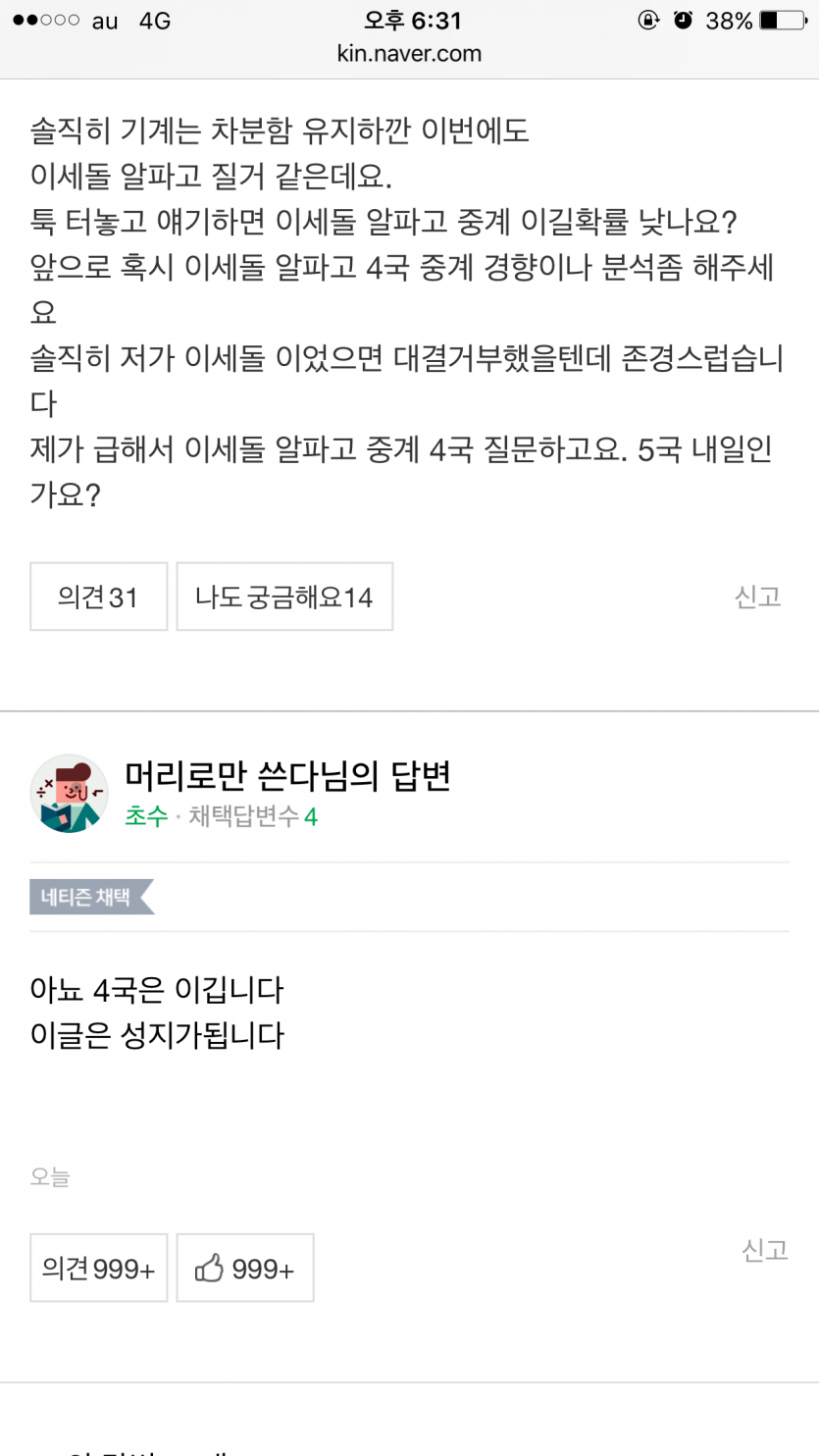Tap the 나도 궁금해요 14 button
This screenshot has width=819, height=1456.
point(284,597)
